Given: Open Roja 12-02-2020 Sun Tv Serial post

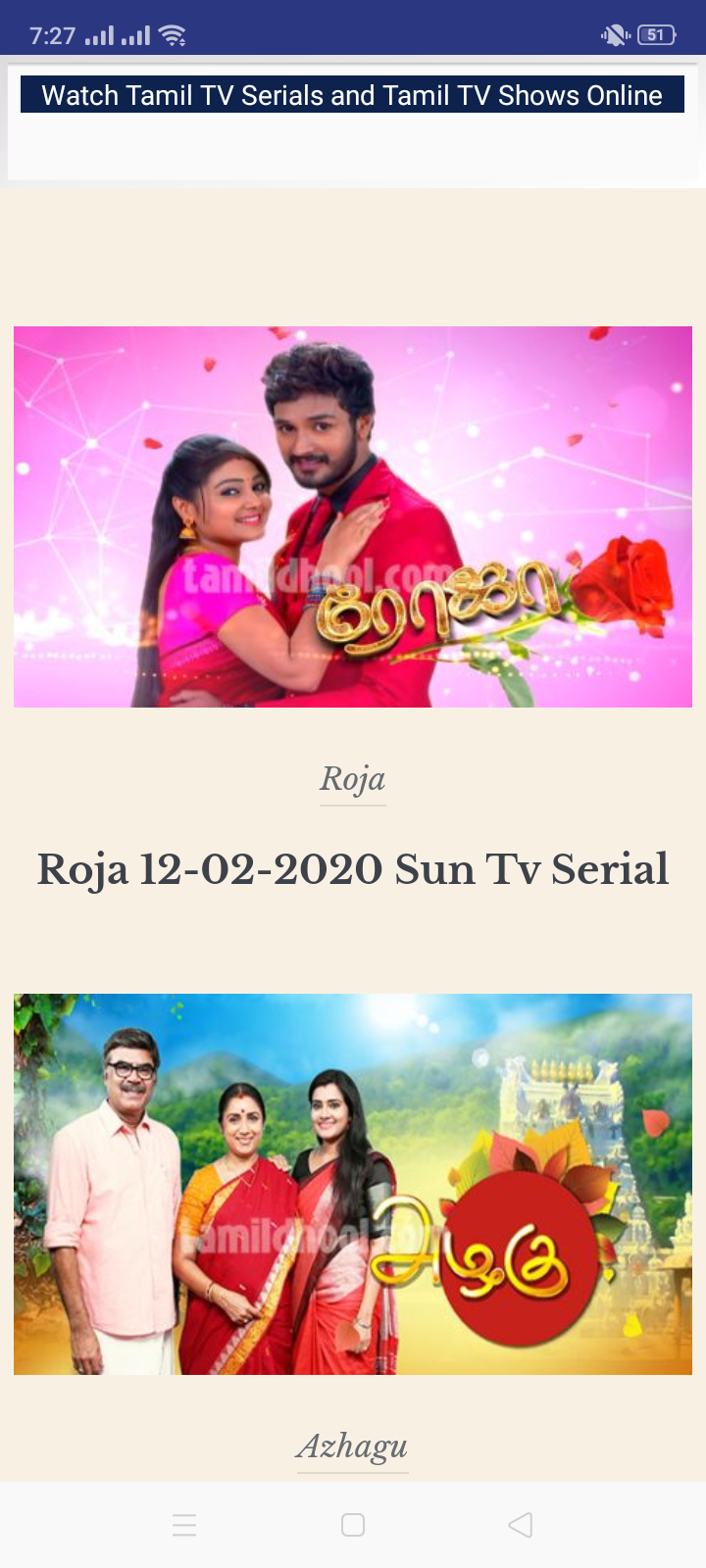Looking at the screenshot, I should click(353, 869).
